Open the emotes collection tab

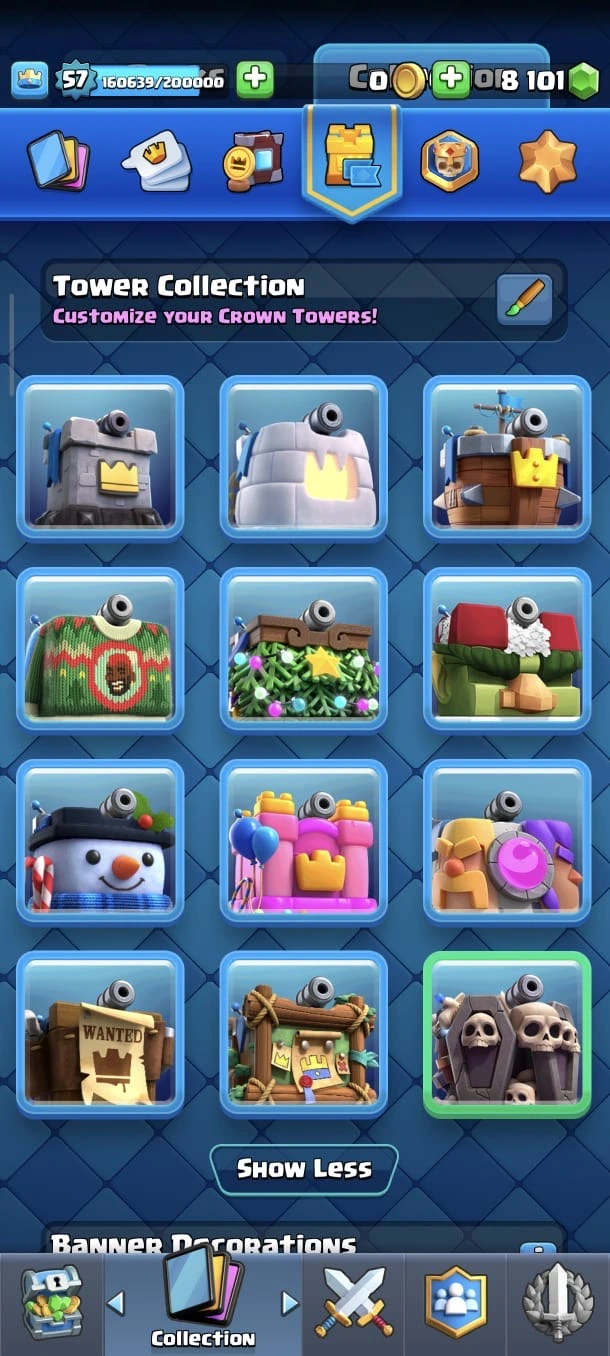click(157, 162)
